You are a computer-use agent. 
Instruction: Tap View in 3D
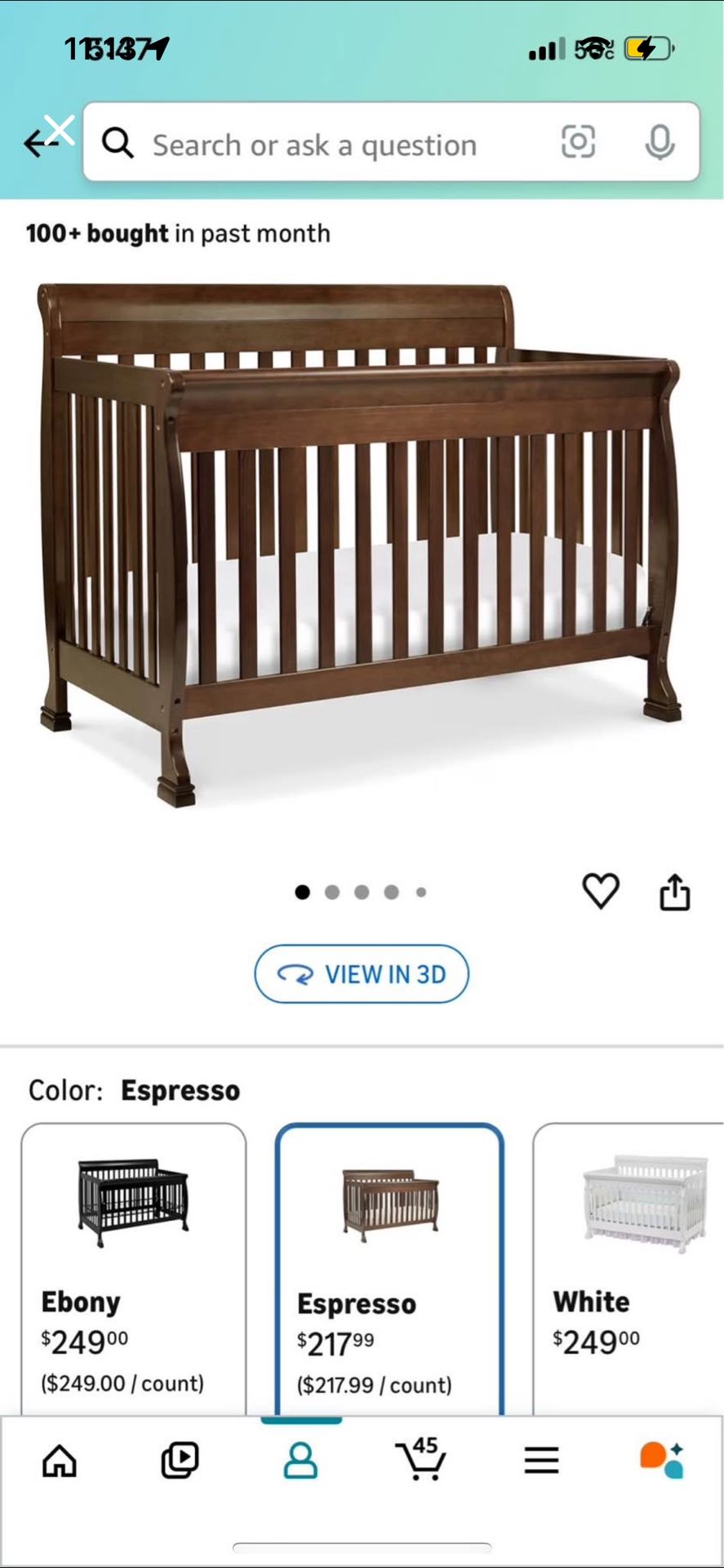click(362, 973)
